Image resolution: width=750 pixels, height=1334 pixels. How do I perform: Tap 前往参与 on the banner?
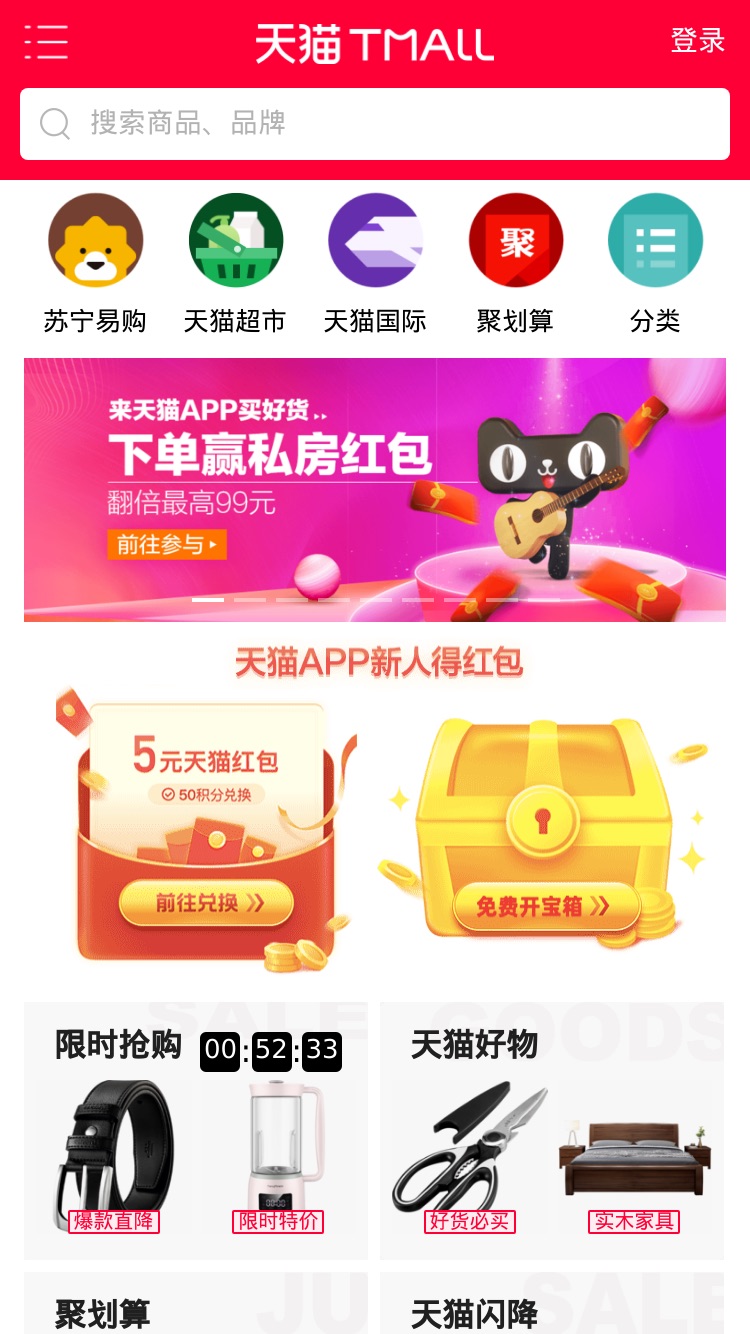(x=167, y=545)
